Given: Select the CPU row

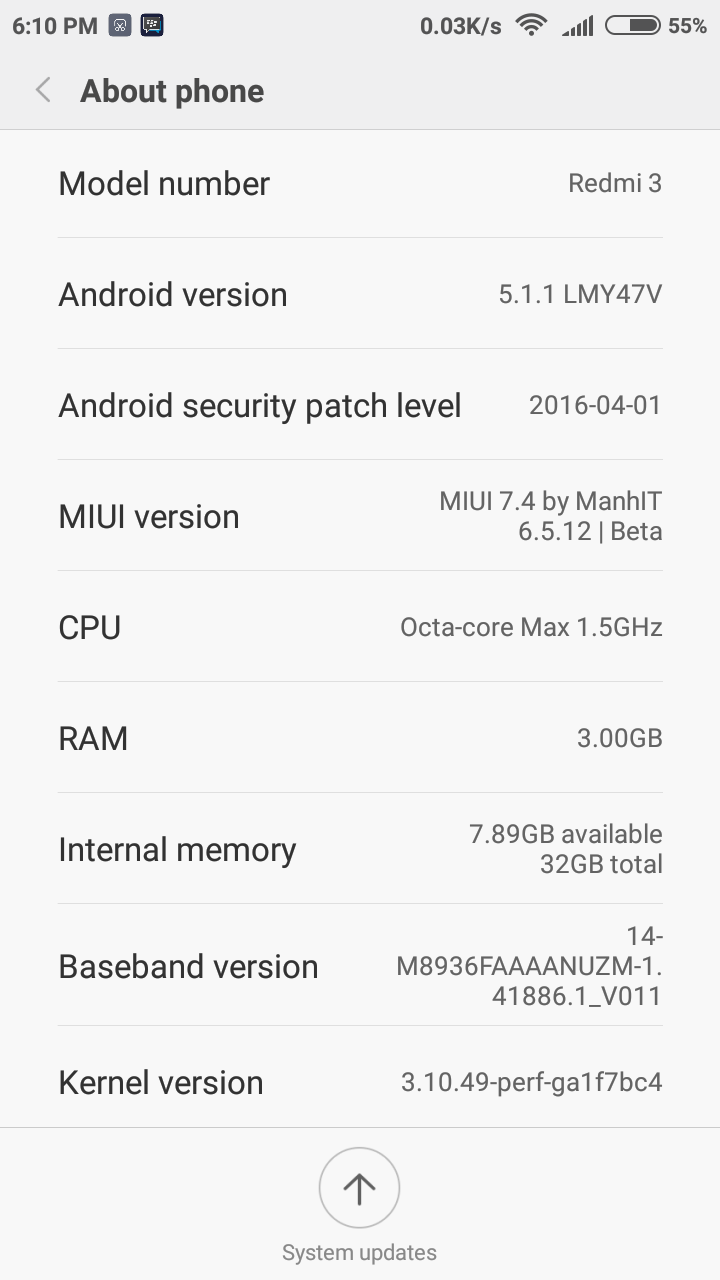Looking at the screenshot, I should pyautogui.click(x=360, y=627).
